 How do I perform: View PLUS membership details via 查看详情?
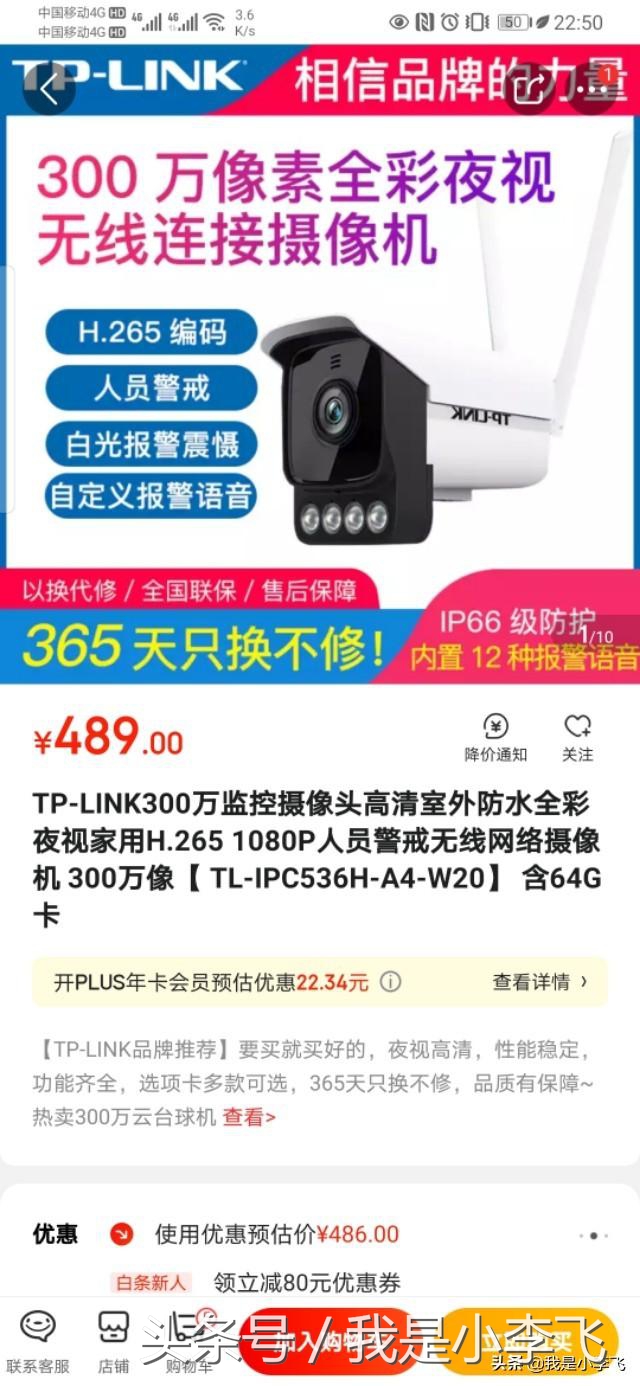540,982
